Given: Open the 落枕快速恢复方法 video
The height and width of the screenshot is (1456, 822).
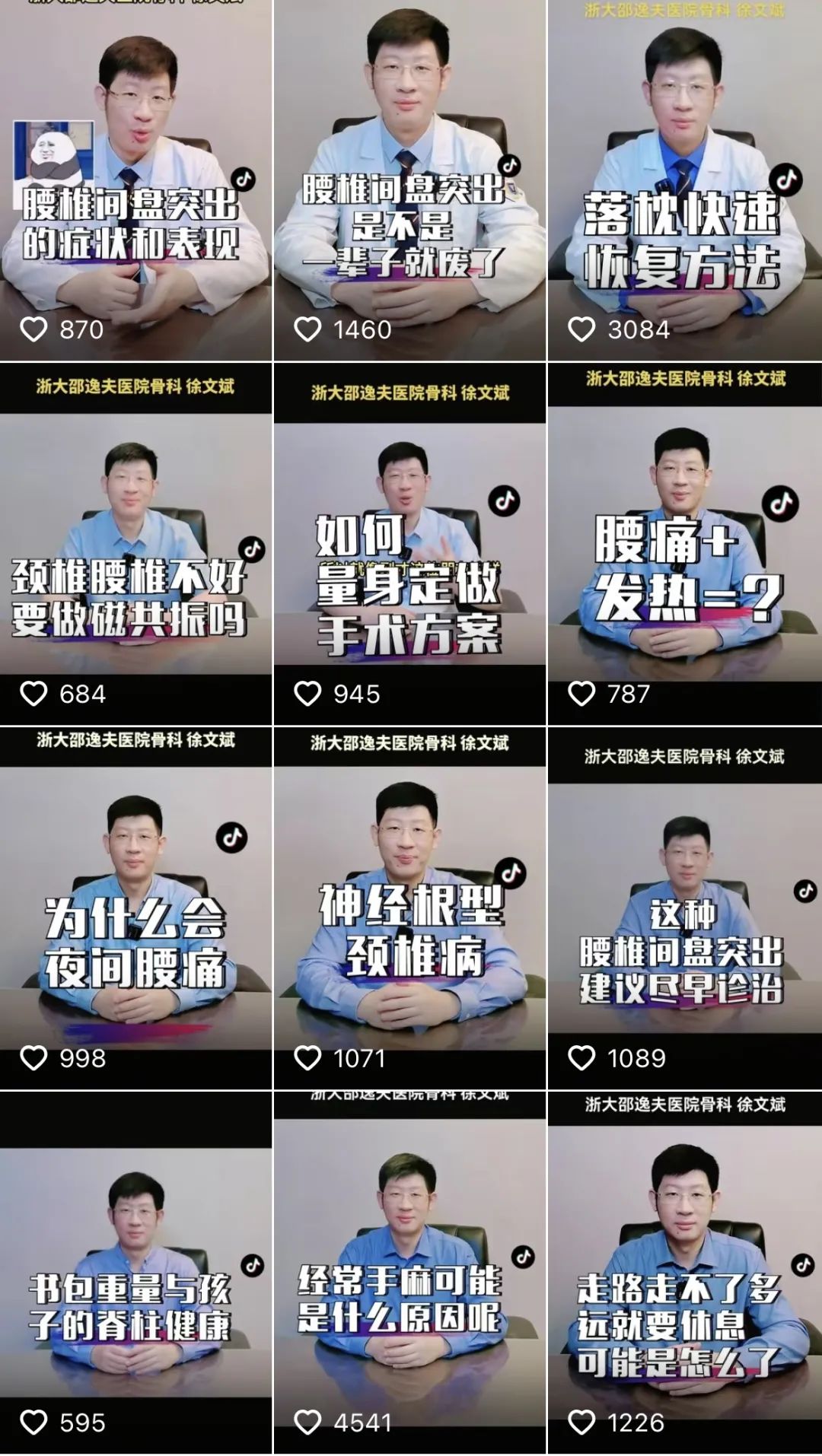Looking at the screenshot, I should 684,180.
